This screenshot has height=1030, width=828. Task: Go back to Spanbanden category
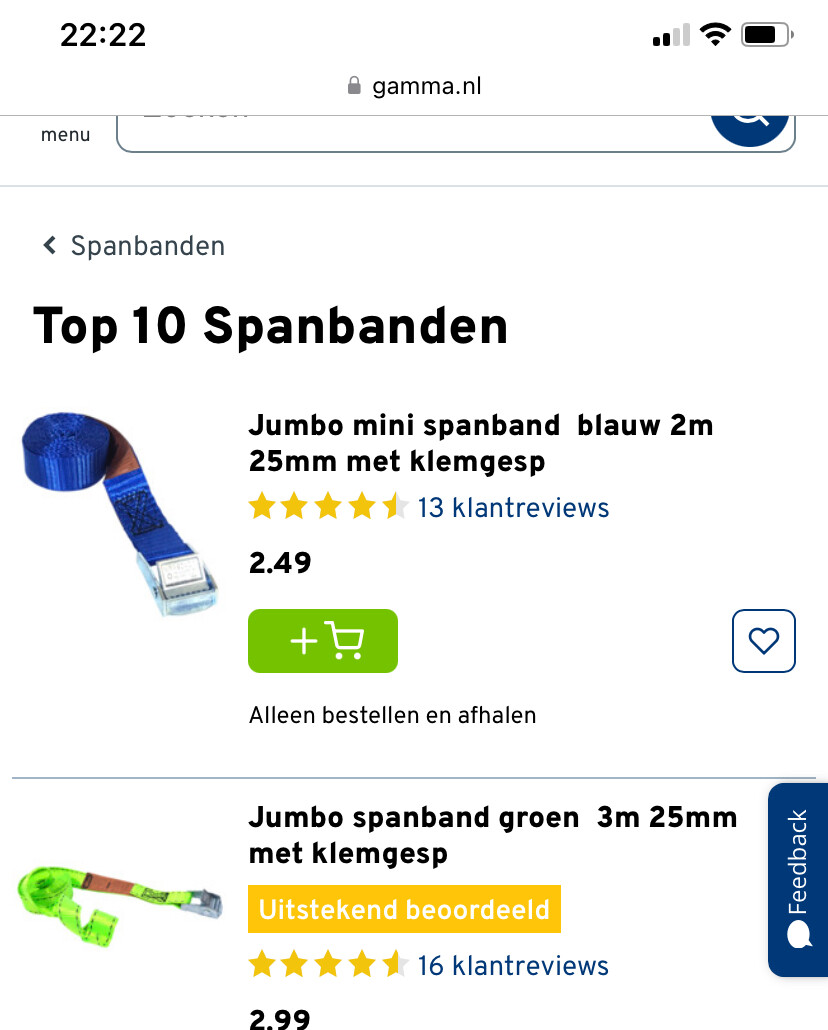tap(134, 246)
